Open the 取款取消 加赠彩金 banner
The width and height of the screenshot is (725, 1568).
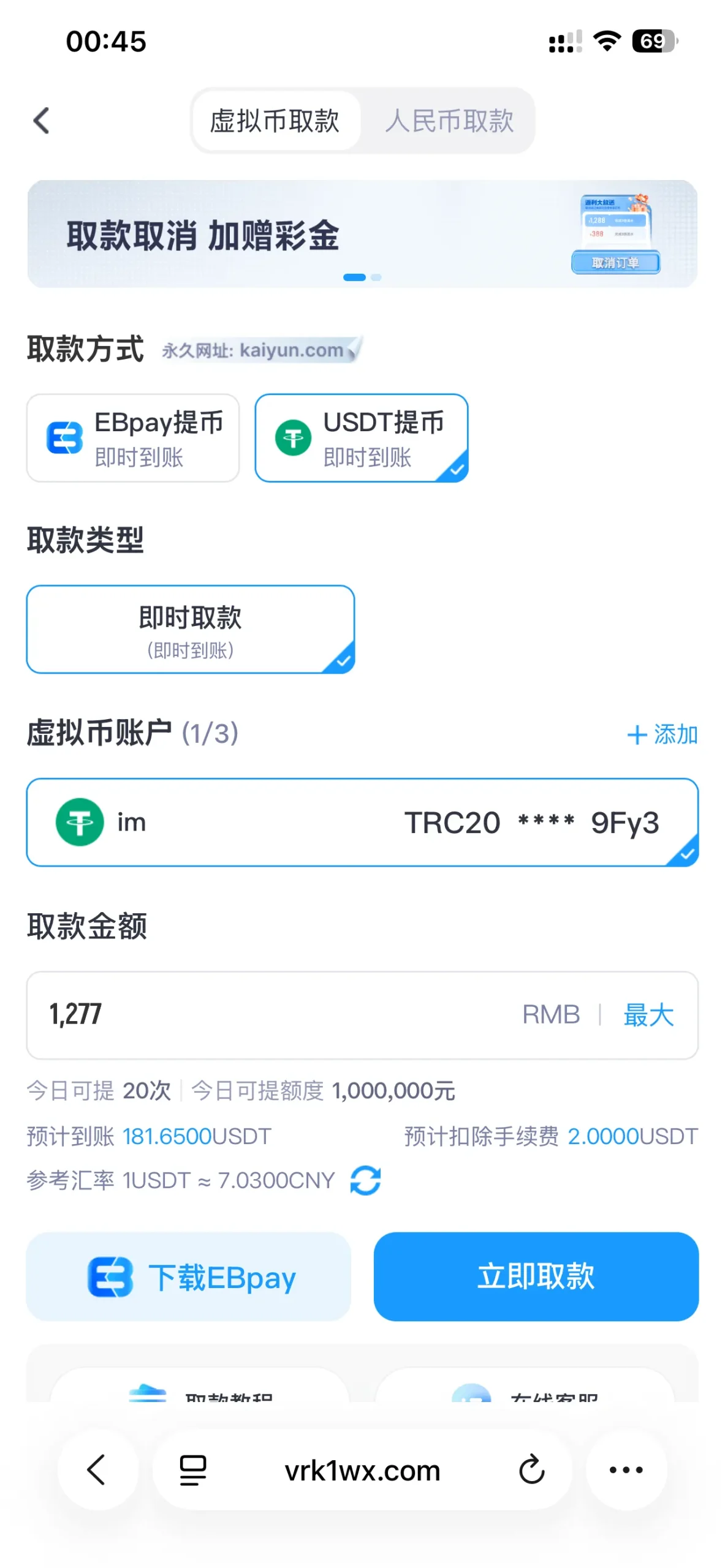coord(362,234)
